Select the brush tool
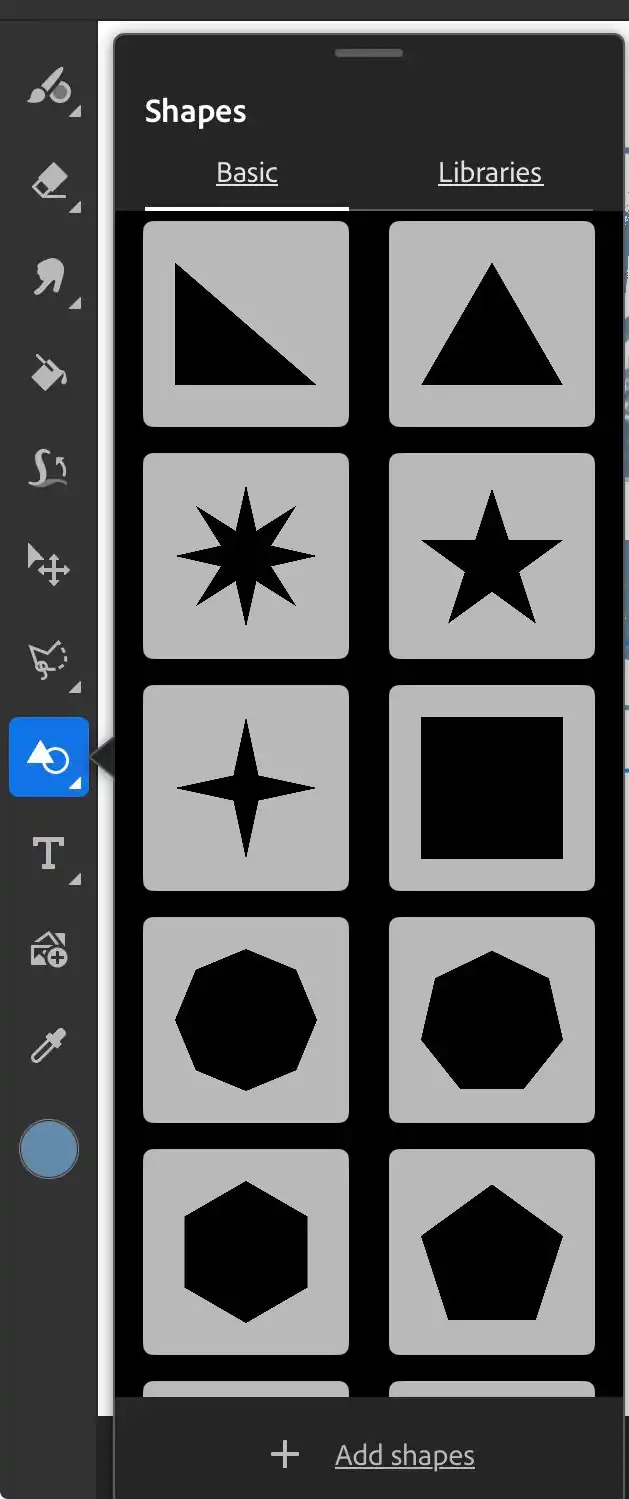 point(48,87)
